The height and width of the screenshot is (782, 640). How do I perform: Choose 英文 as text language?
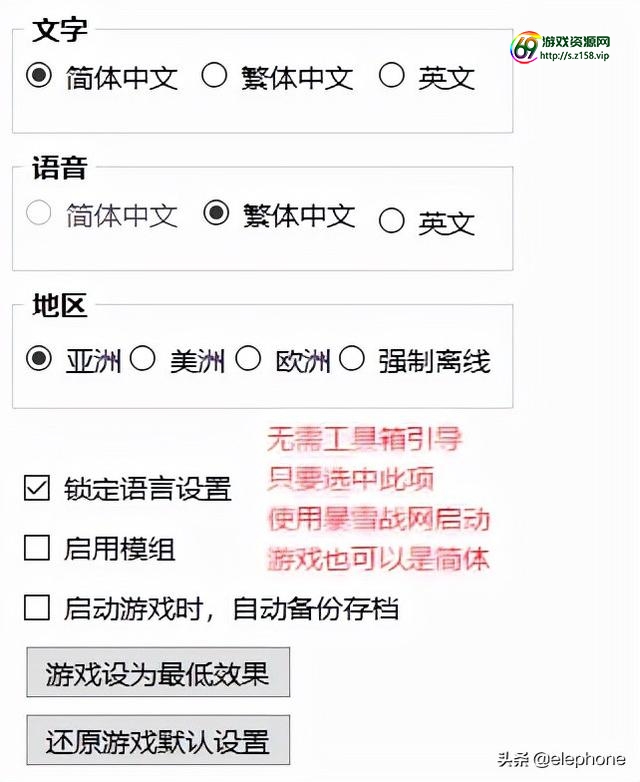[392, 76]
